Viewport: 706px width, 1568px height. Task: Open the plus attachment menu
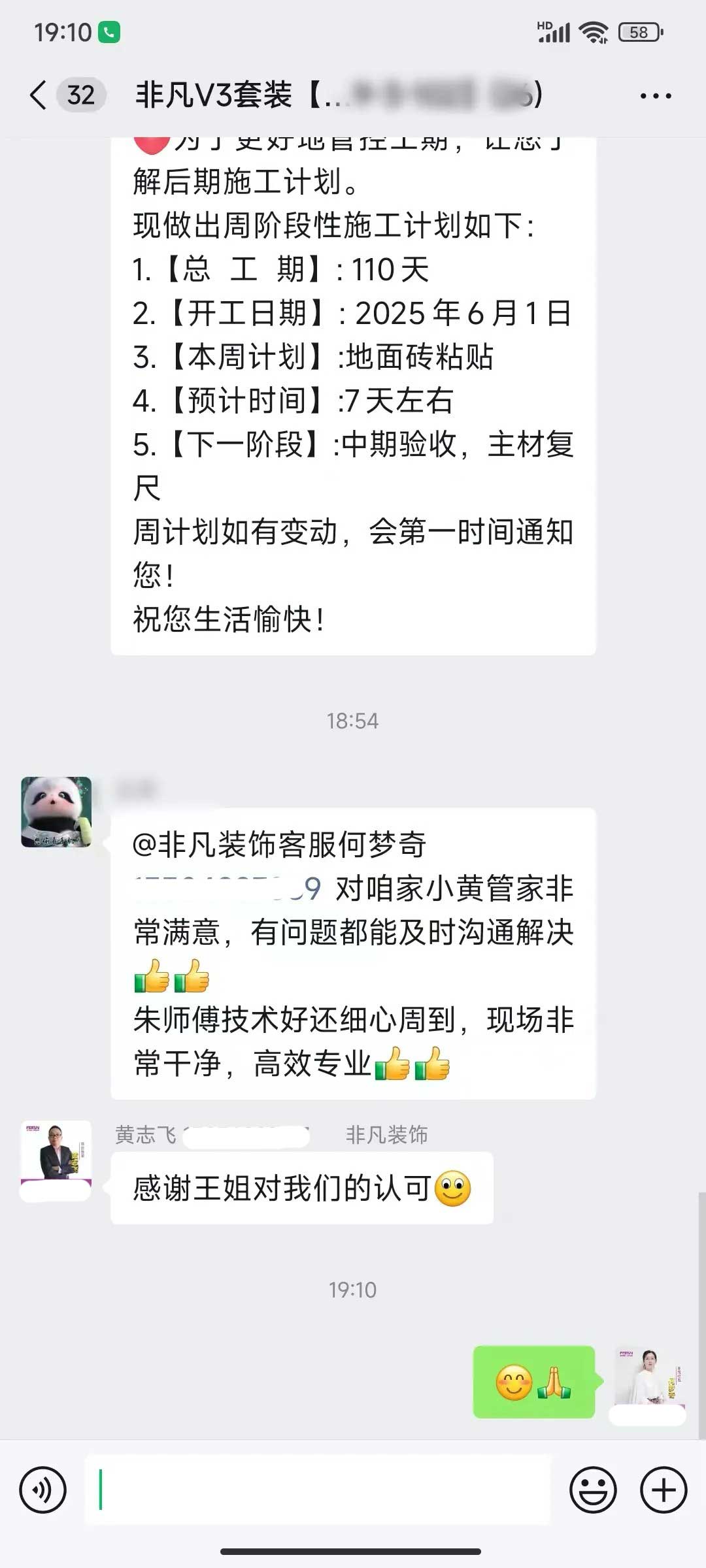pos(663,1490)
